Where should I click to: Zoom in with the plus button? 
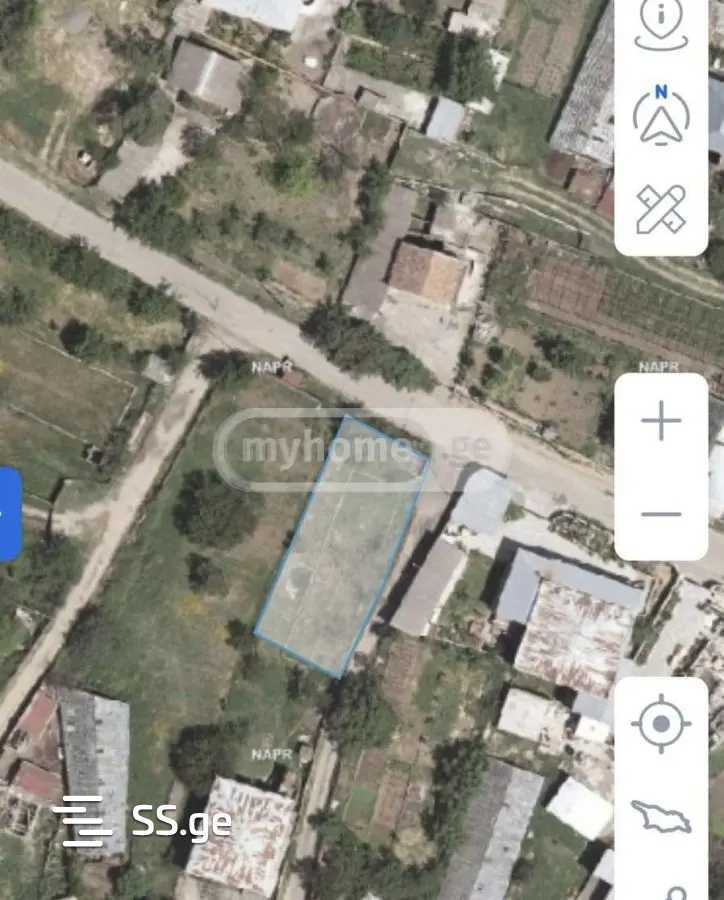(x=661, y=421)
